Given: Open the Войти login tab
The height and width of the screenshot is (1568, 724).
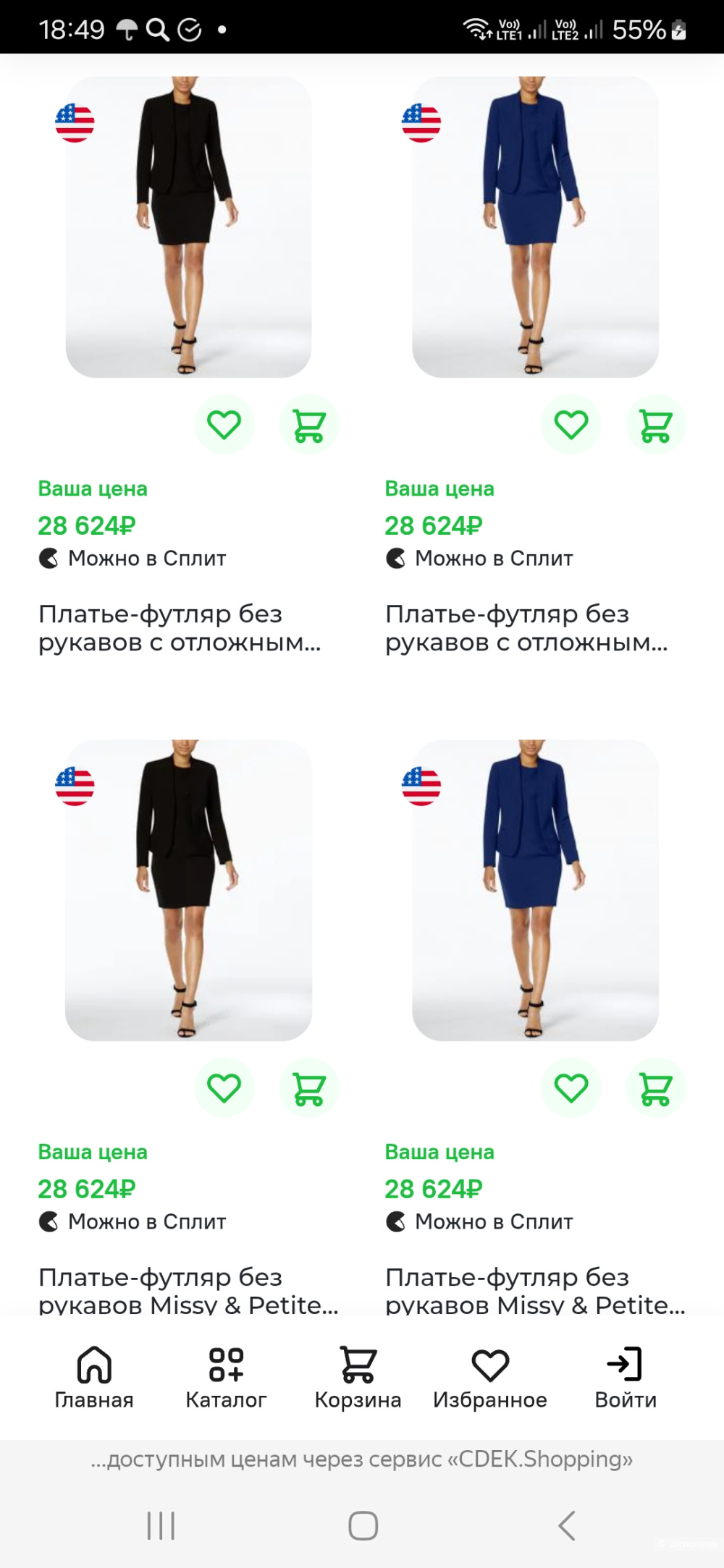Looking at the screenshot, I should tap(624, 1373).
